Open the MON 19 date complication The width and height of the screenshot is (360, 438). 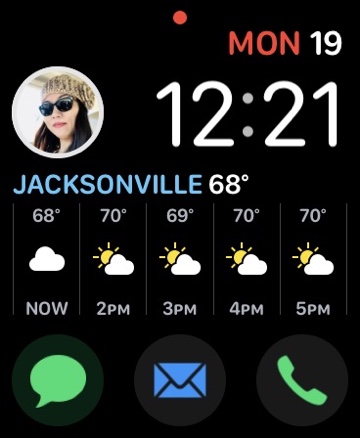(x=285, y=43)
